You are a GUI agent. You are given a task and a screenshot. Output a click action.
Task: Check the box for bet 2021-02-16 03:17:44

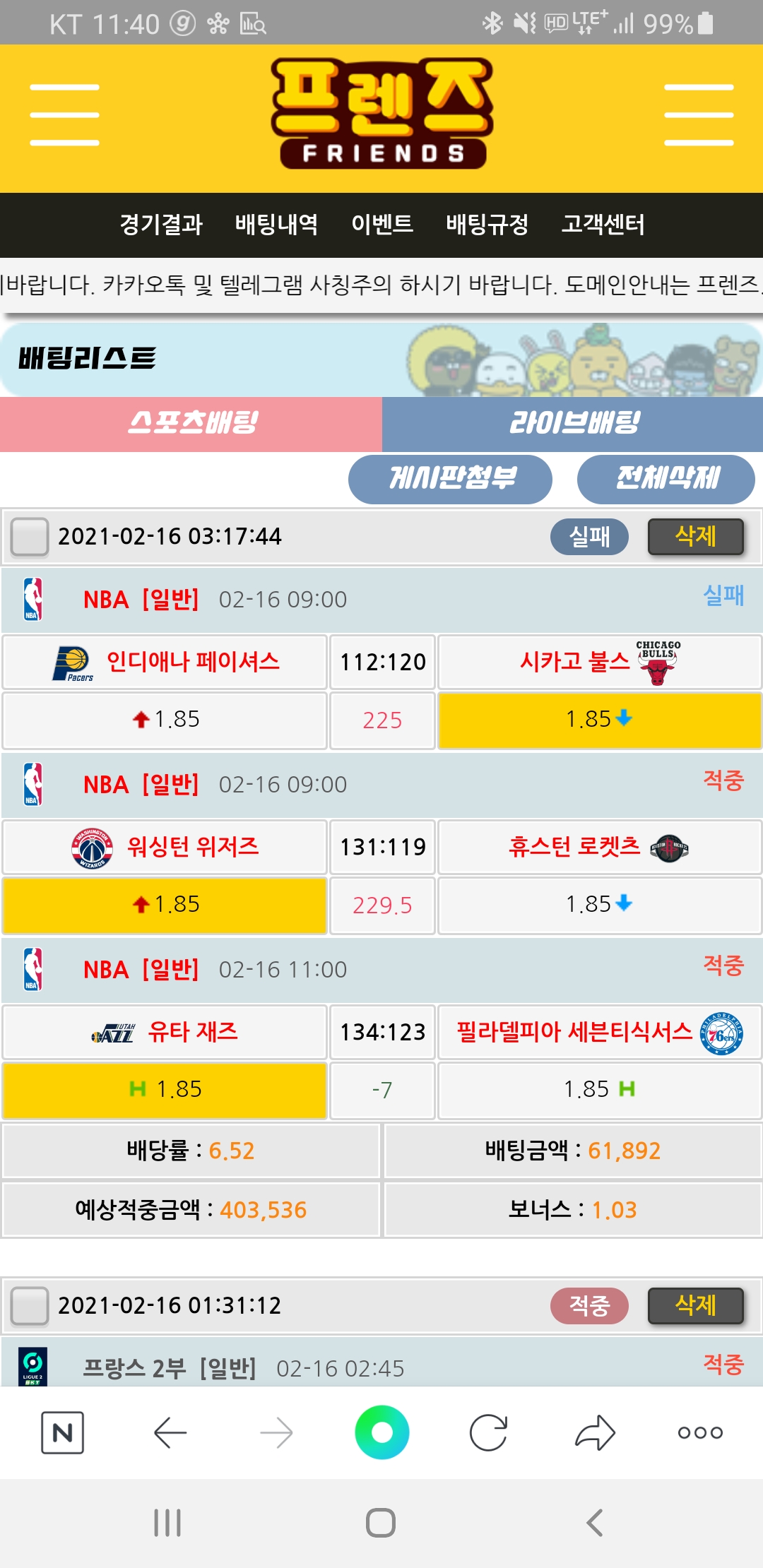30,537
